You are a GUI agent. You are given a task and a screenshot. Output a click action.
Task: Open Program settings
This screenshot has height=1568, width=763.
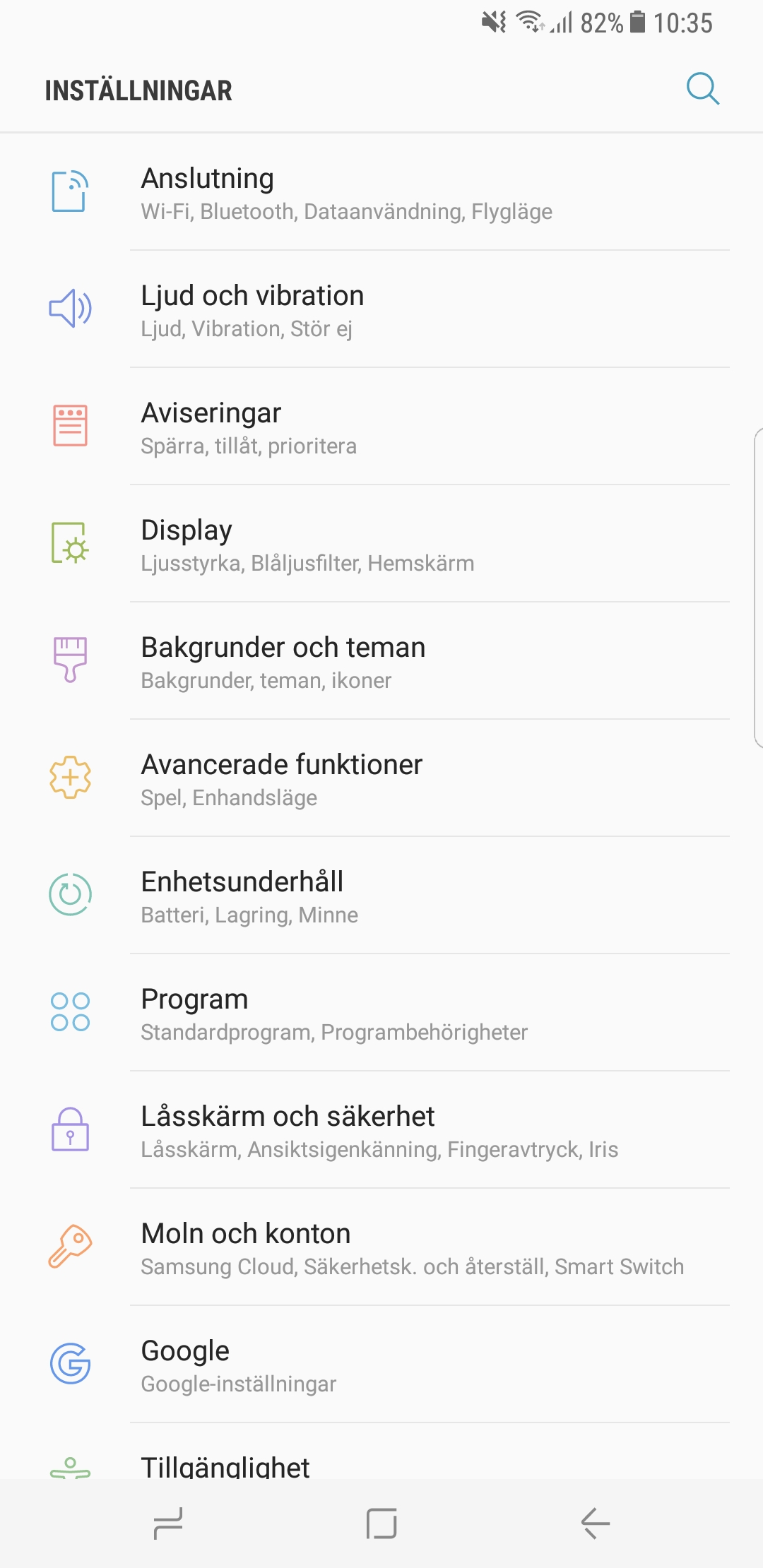[381, 1013]
